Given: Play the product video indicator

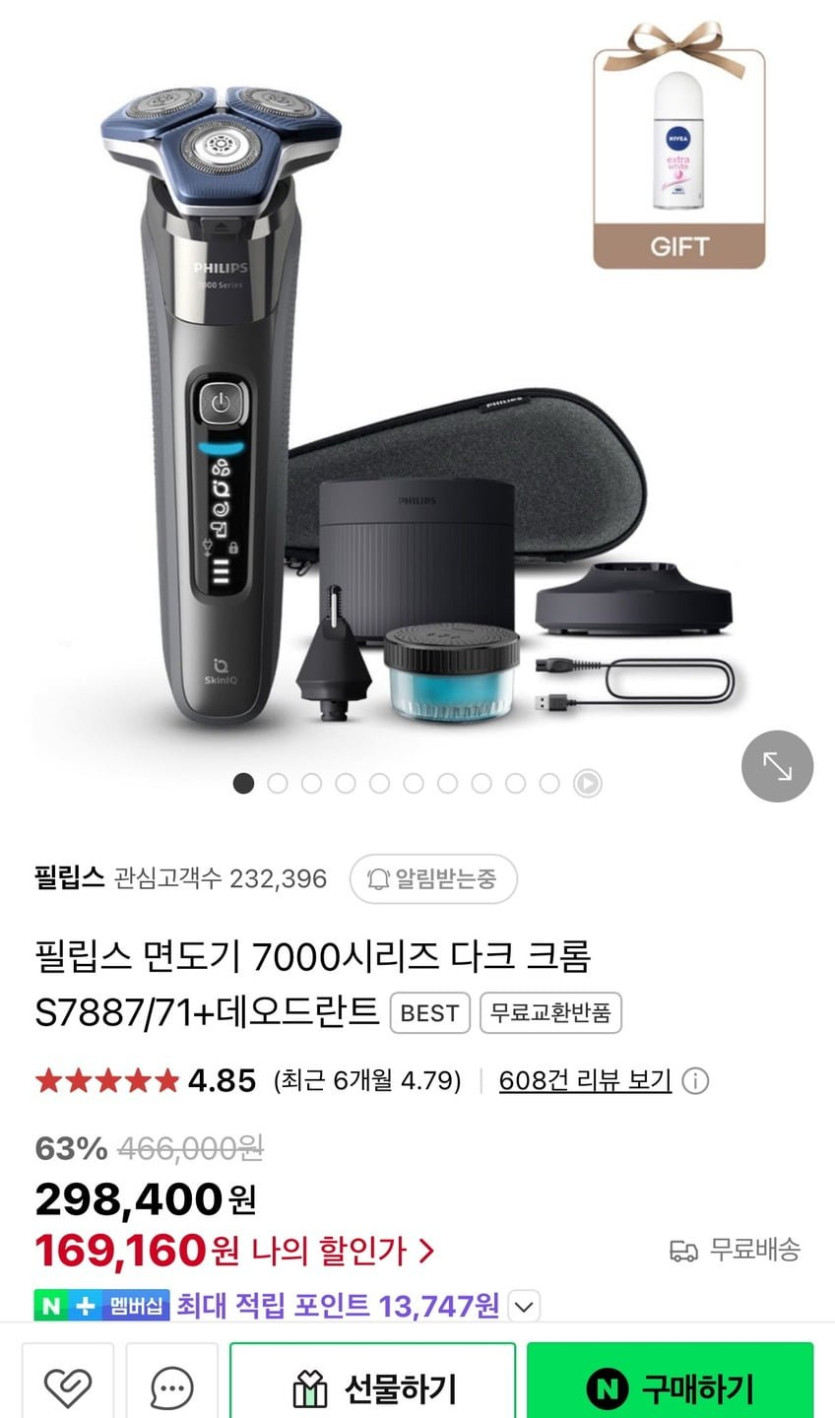Looking at the screenshot, I should tap(587, 784).
